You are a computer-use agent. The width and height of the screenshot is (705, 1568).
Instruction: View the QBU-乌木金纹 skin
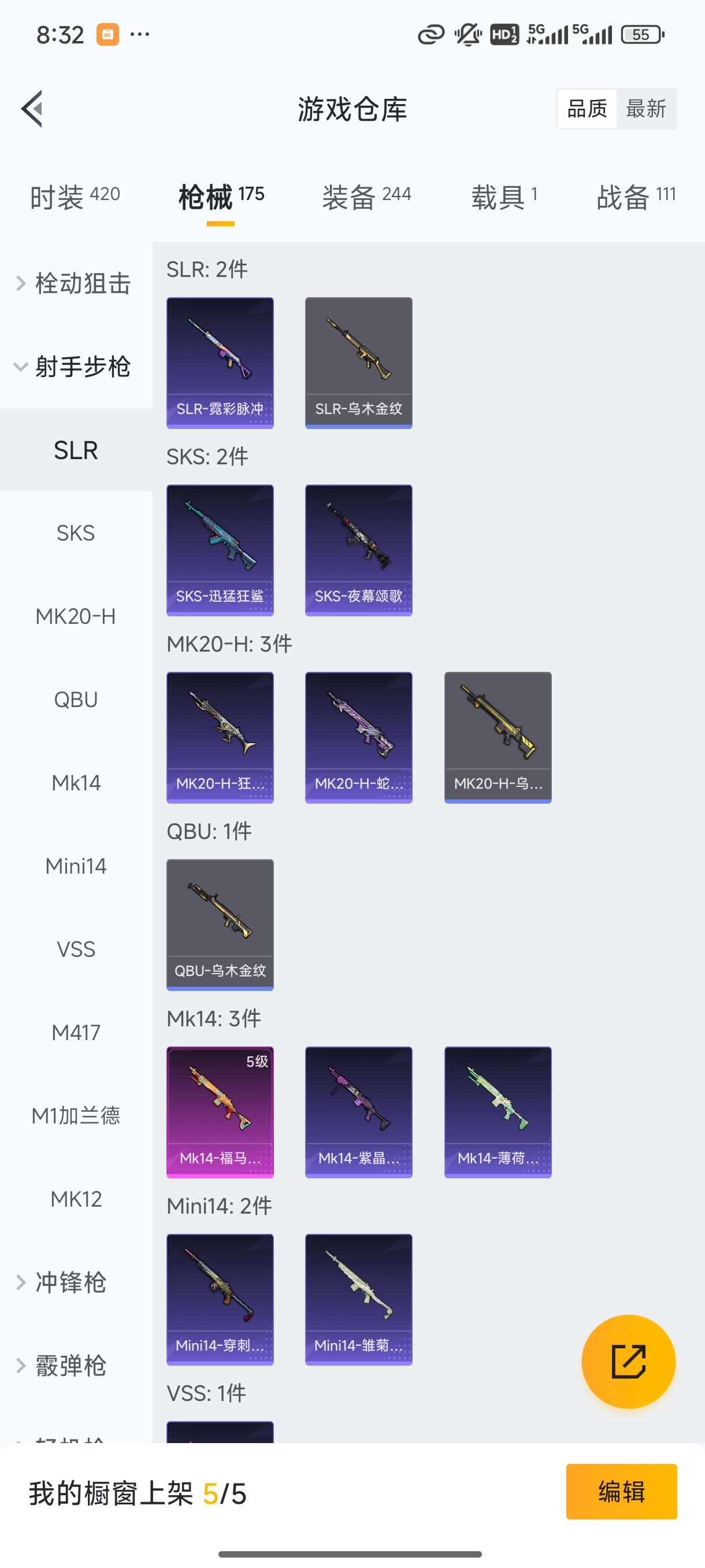[x=220, y=924]
